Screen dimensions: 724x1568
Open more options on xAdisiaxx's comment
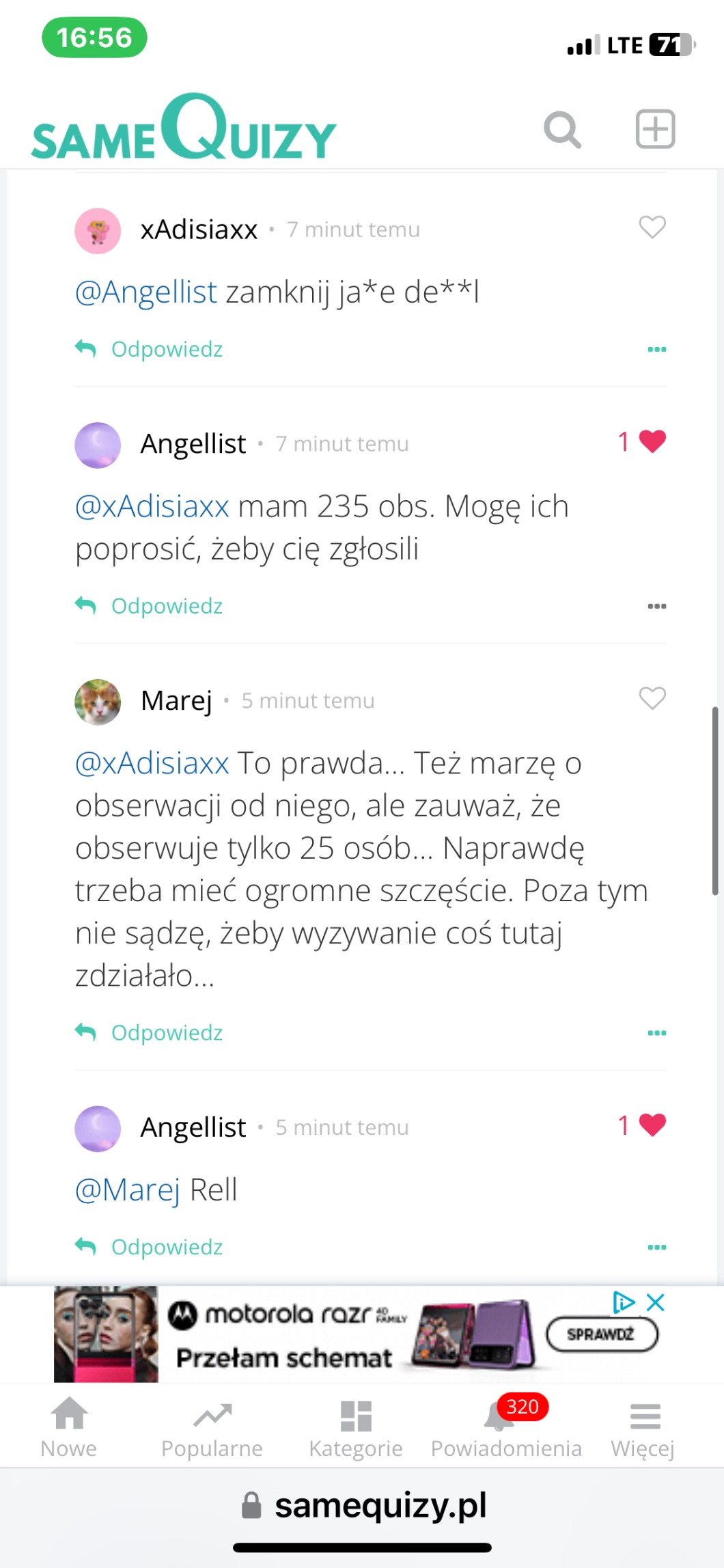click(656, 349)
